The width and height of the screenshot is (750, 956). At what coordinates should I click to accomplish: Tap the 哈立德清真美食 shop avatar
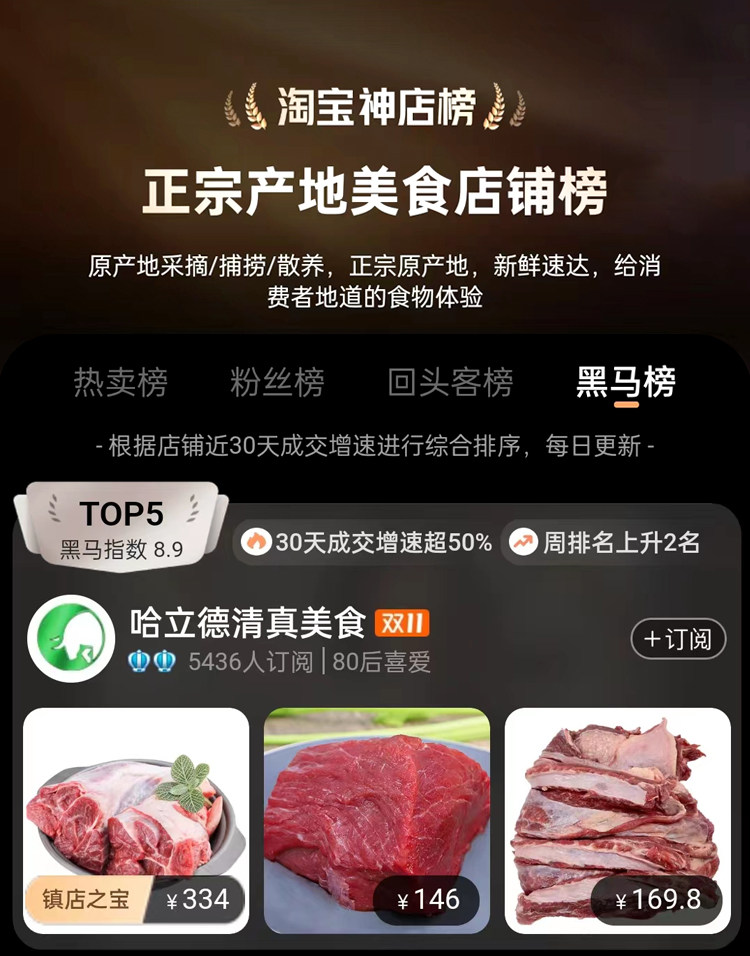pyautogui.click(x=71, y=638)
